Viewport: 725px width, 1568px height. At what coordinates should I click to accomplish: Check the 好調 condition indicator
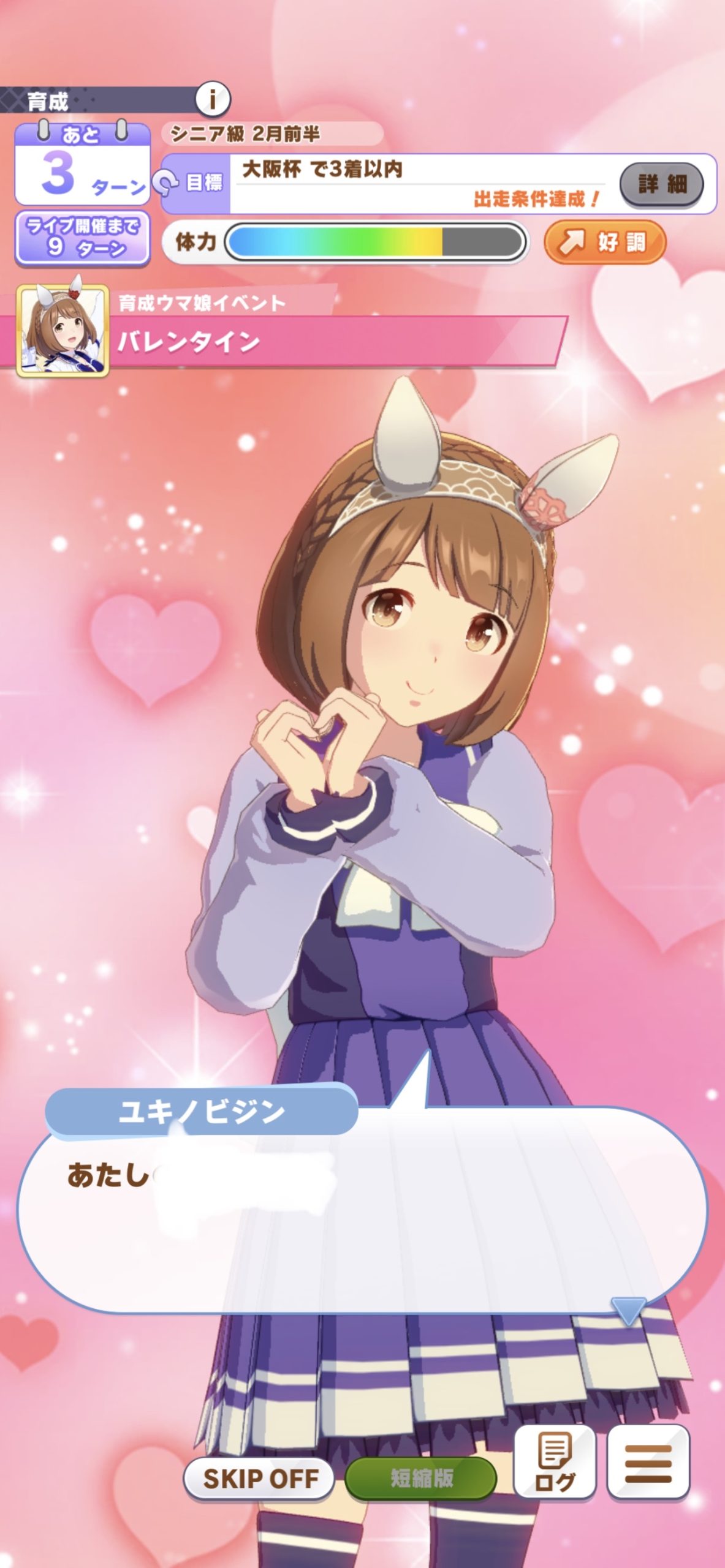click(604, 243)
